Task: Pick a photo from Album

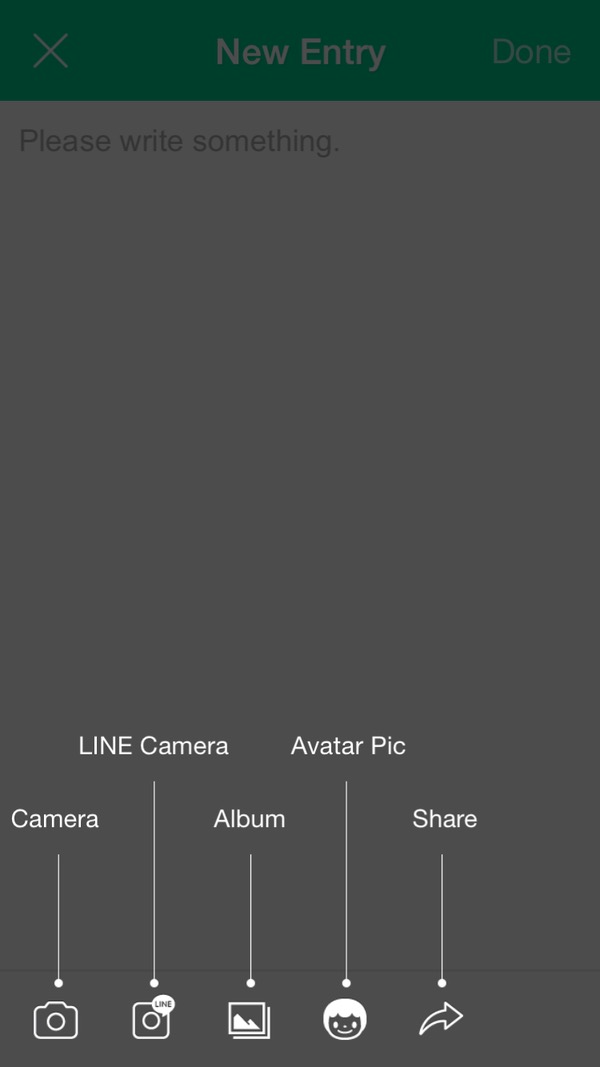Action: click(x=249, y=1020)
